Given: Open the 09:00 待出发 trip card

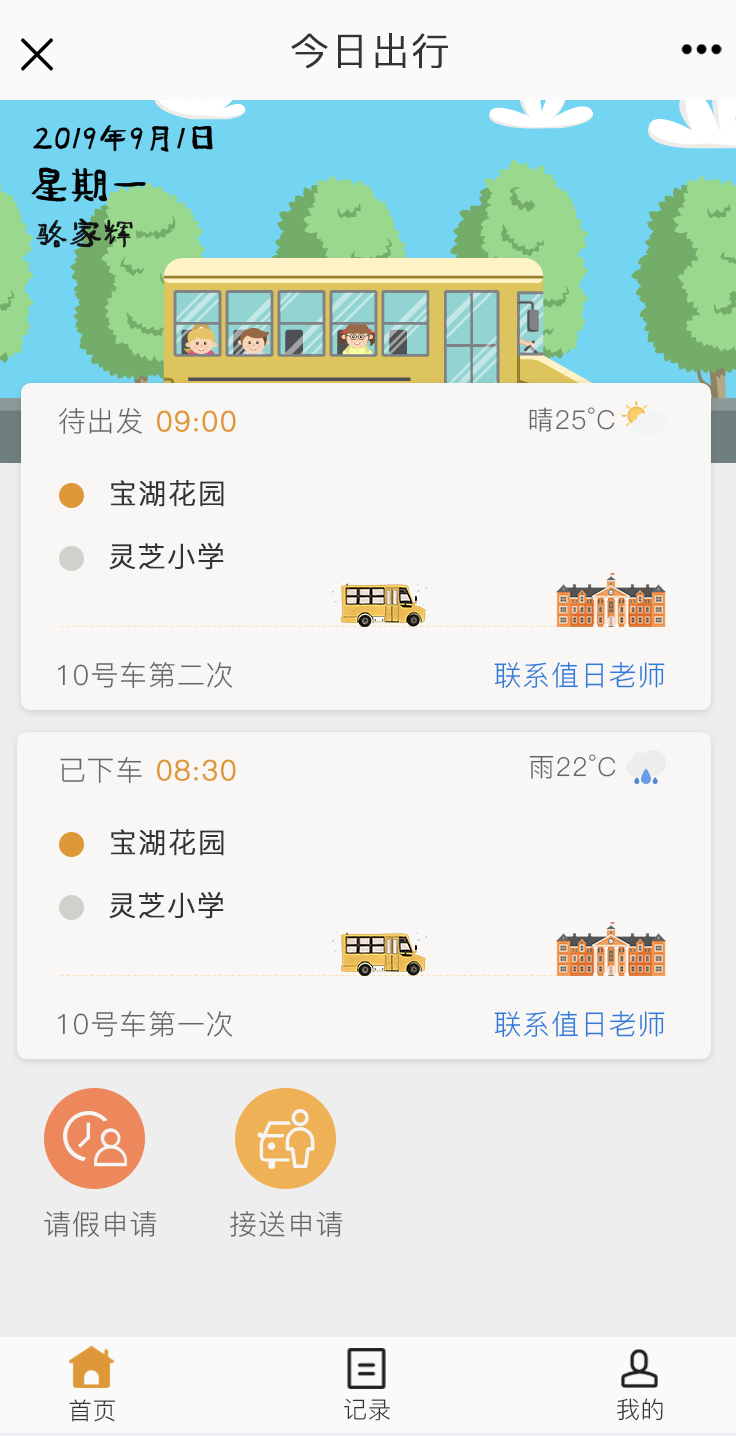Looking at the screenshot, I should tap(366, 546).
